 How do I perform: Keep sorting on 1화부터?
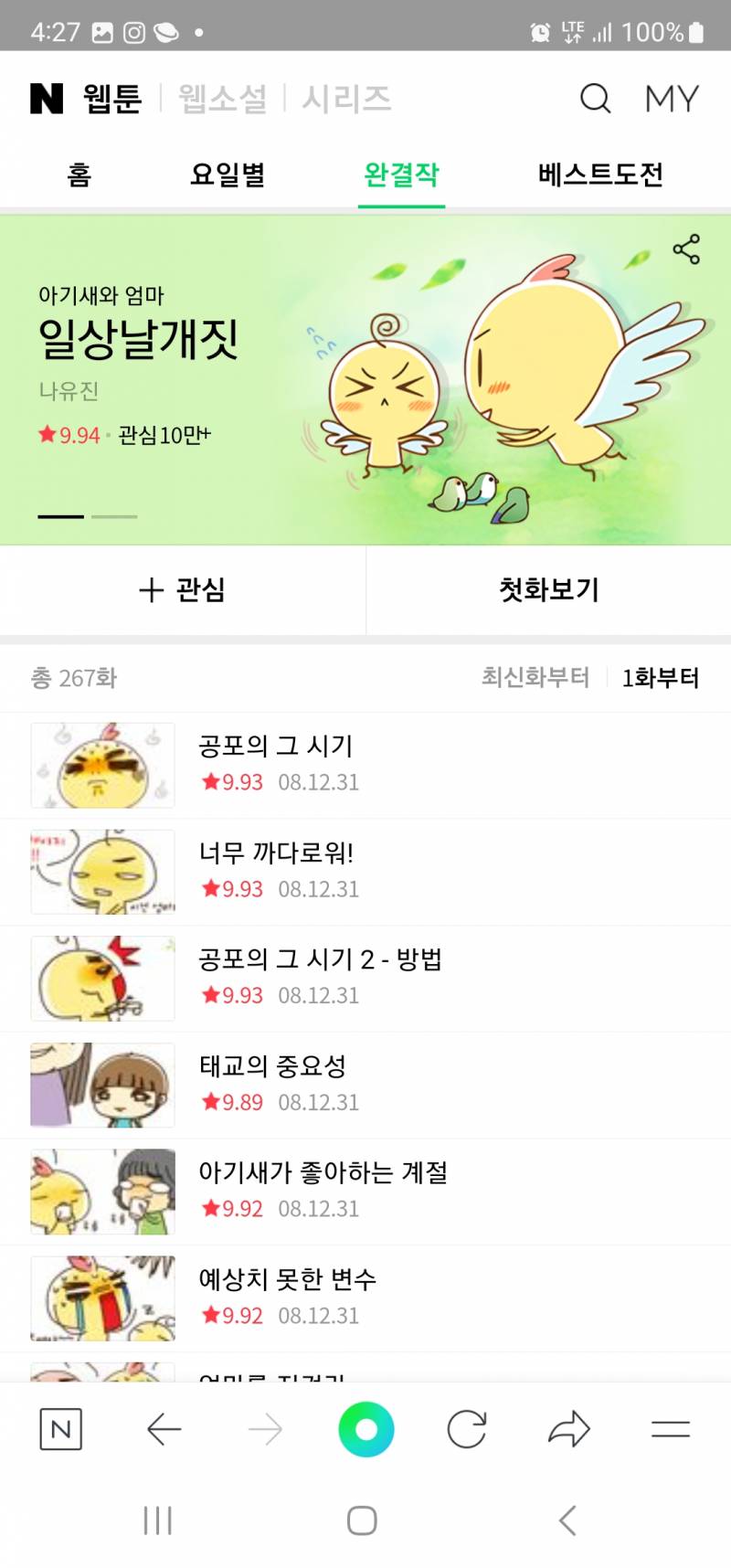coord(661,678)
